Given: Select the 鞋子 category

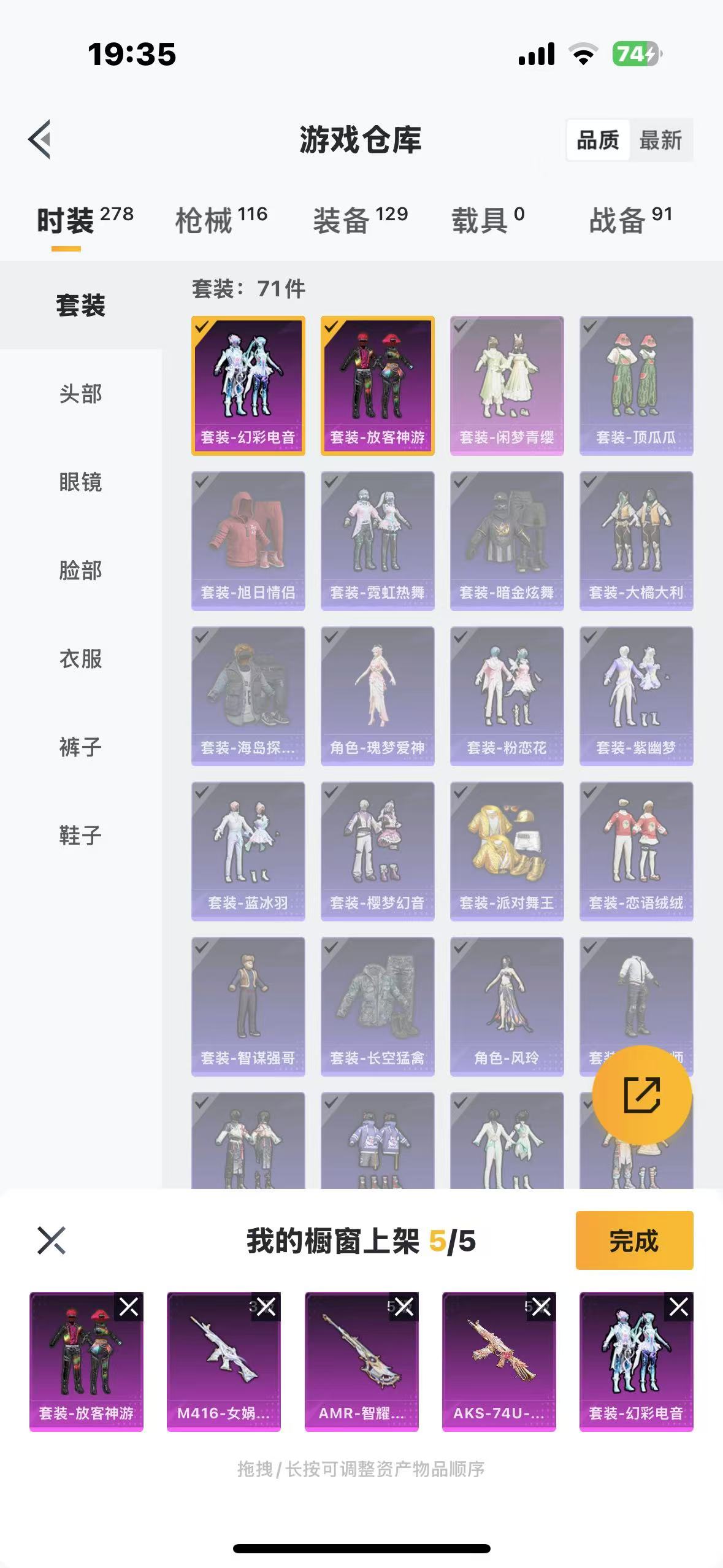Looking at the screenshot, I should coord(80,836).
